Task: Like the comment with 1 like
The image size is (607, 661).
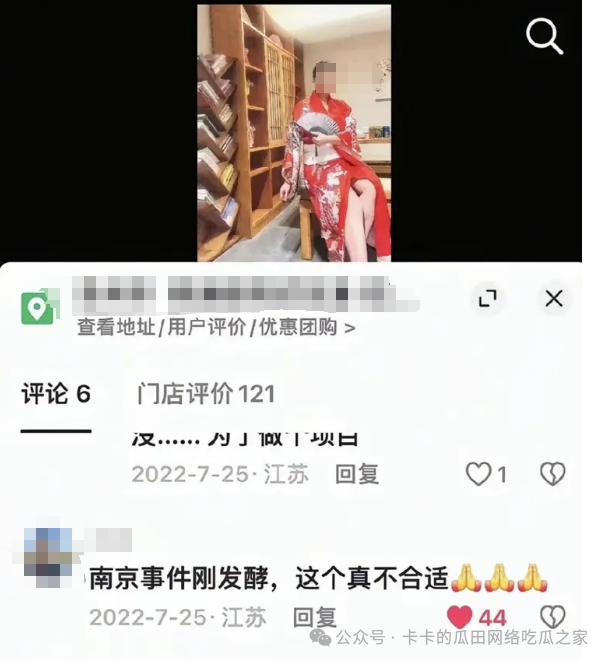Action: point(479,474)
